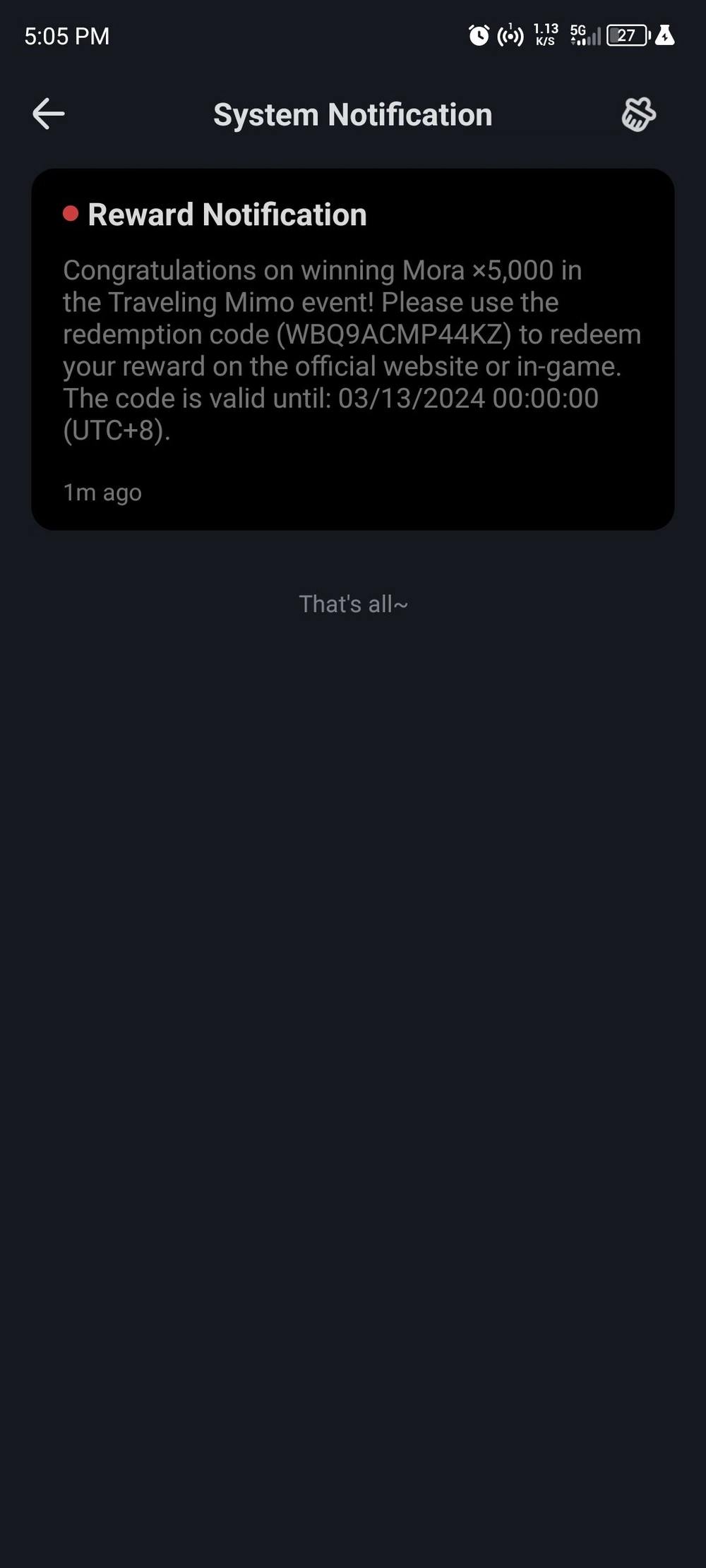Go back from System Notification
706x1568 pixels.
point(49,114)
